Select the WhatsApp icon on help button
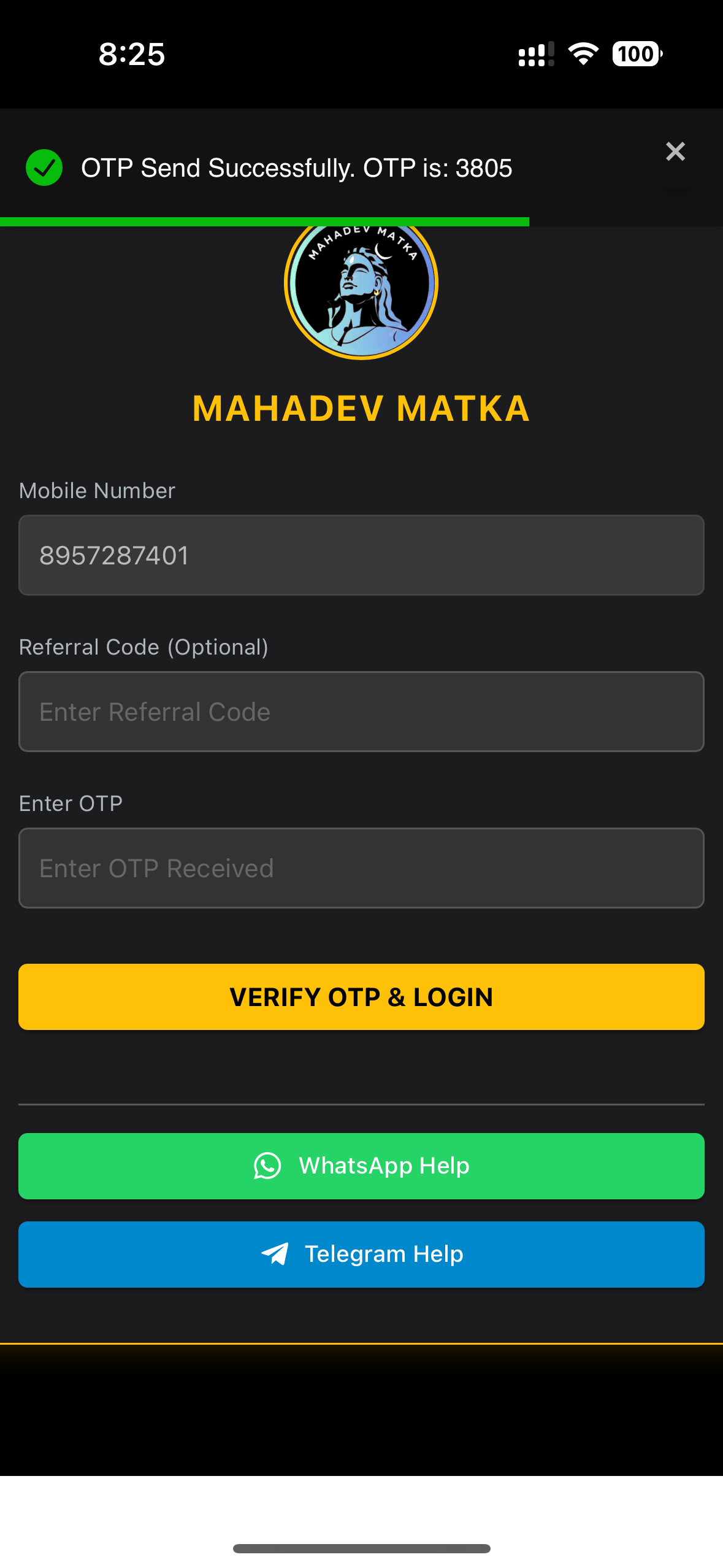This screenshot has height=1568, width=723. (x=268, y=1165)
